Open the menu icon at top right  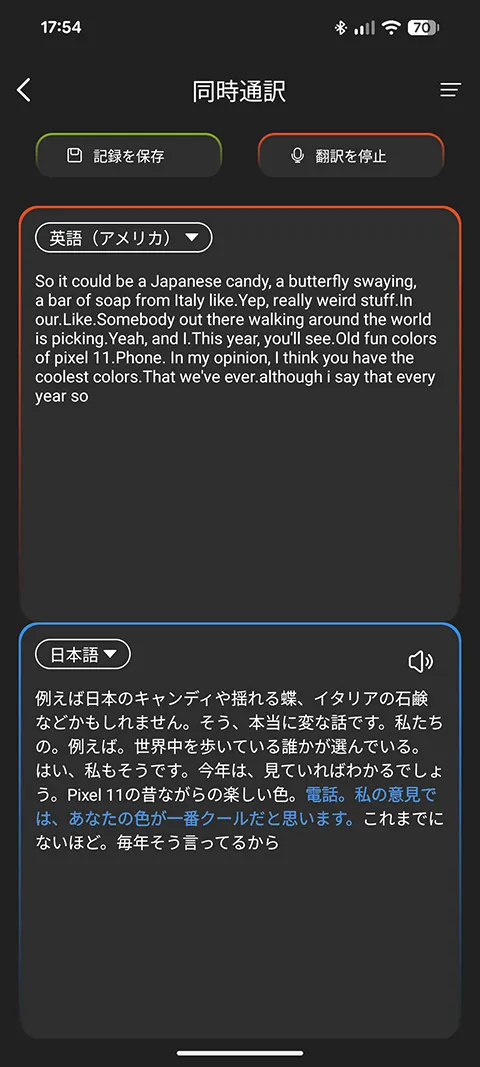(450, 90)
